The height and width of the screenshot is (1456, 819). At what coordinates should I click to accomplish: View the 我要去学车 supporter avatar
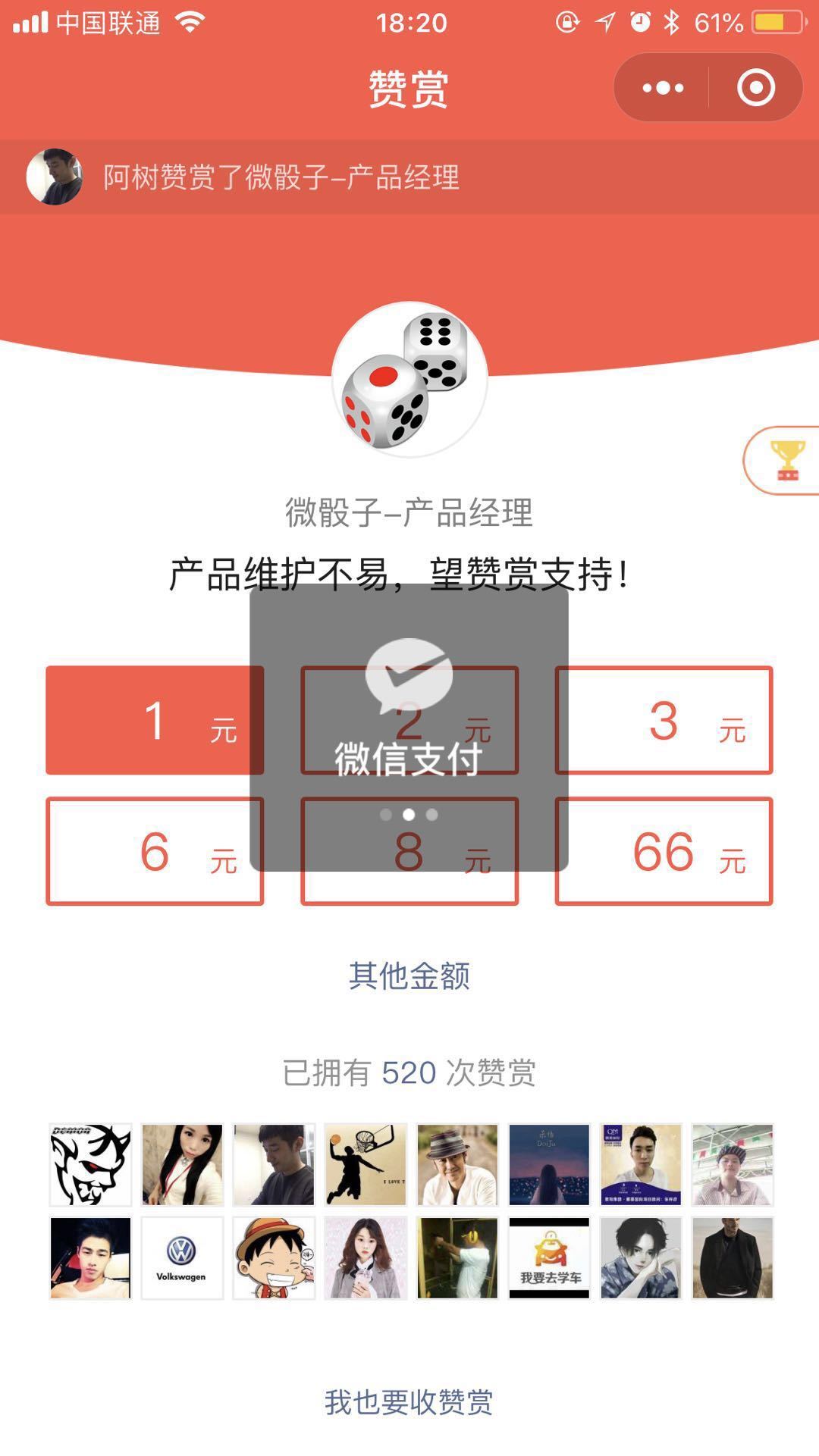pos(549,1258)
